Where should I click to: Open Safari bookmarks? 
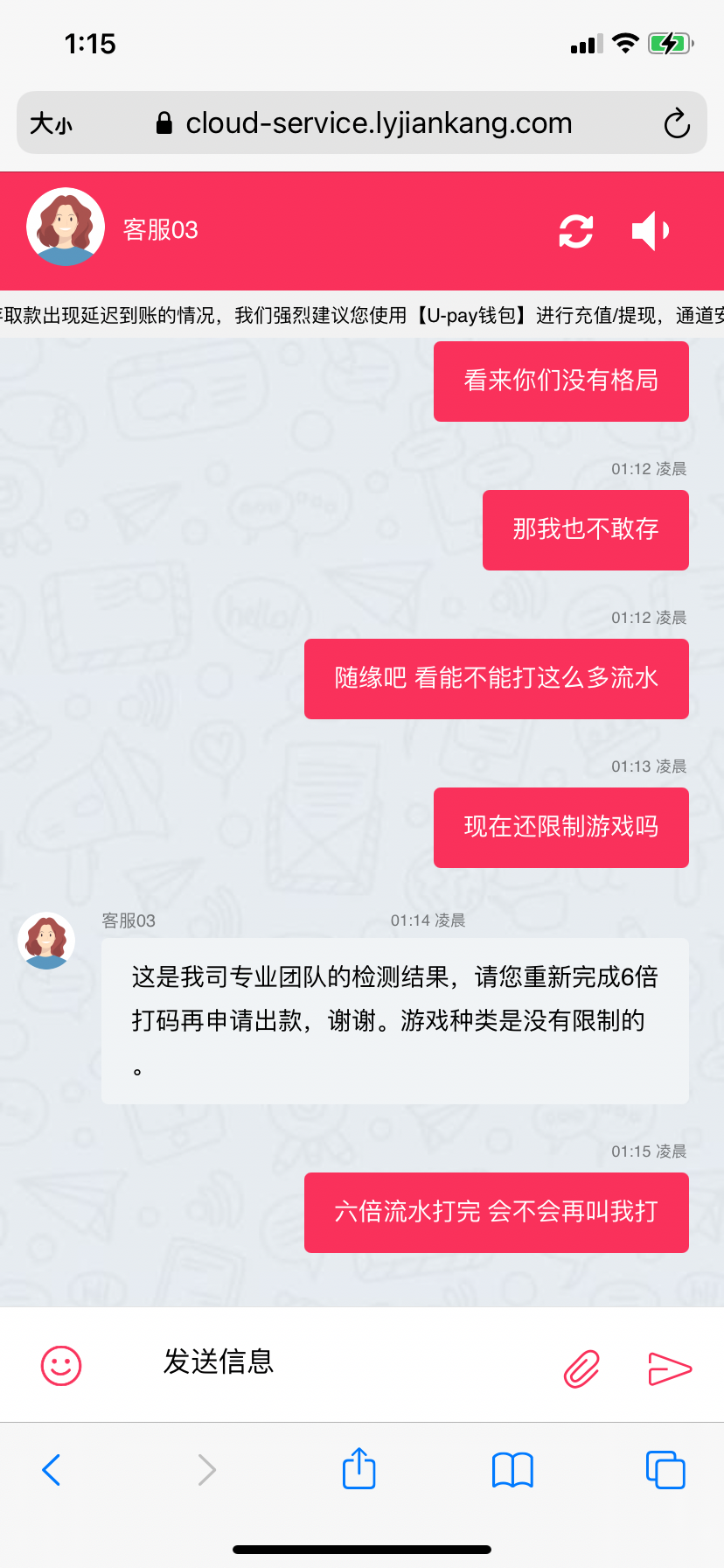click(x=512, y=1470)
